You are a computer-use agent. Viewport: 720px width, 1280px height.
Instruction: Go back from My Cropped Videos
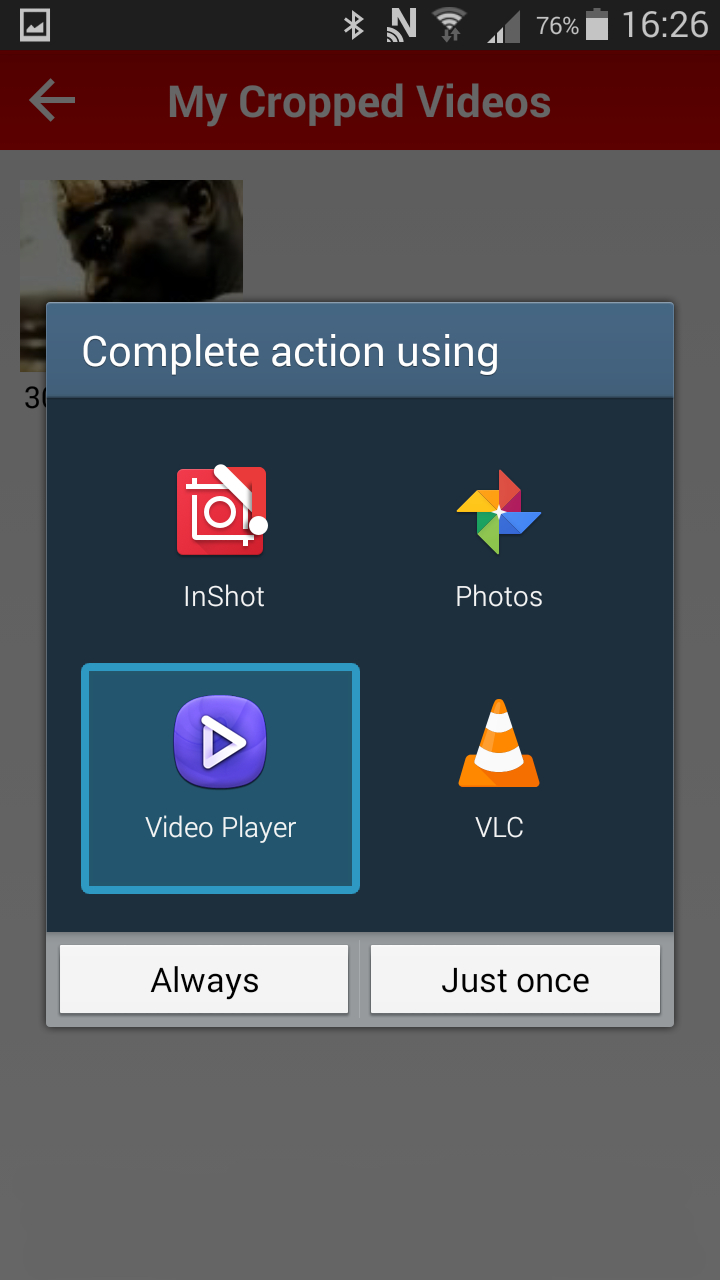(x=52, y=101)
